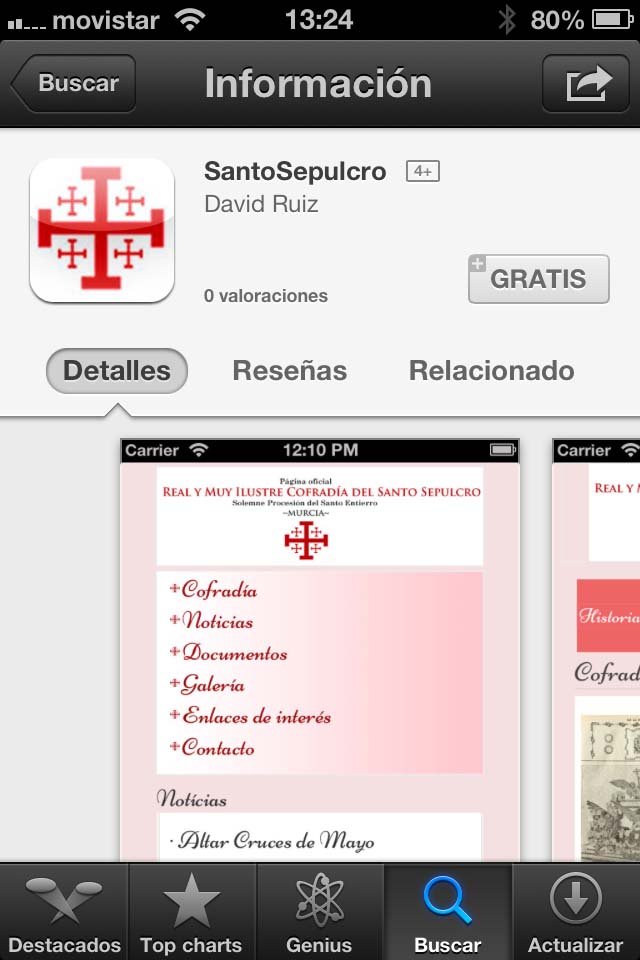Open the share action icon
Screen dimensions: 640x960
tap(587, 84)
